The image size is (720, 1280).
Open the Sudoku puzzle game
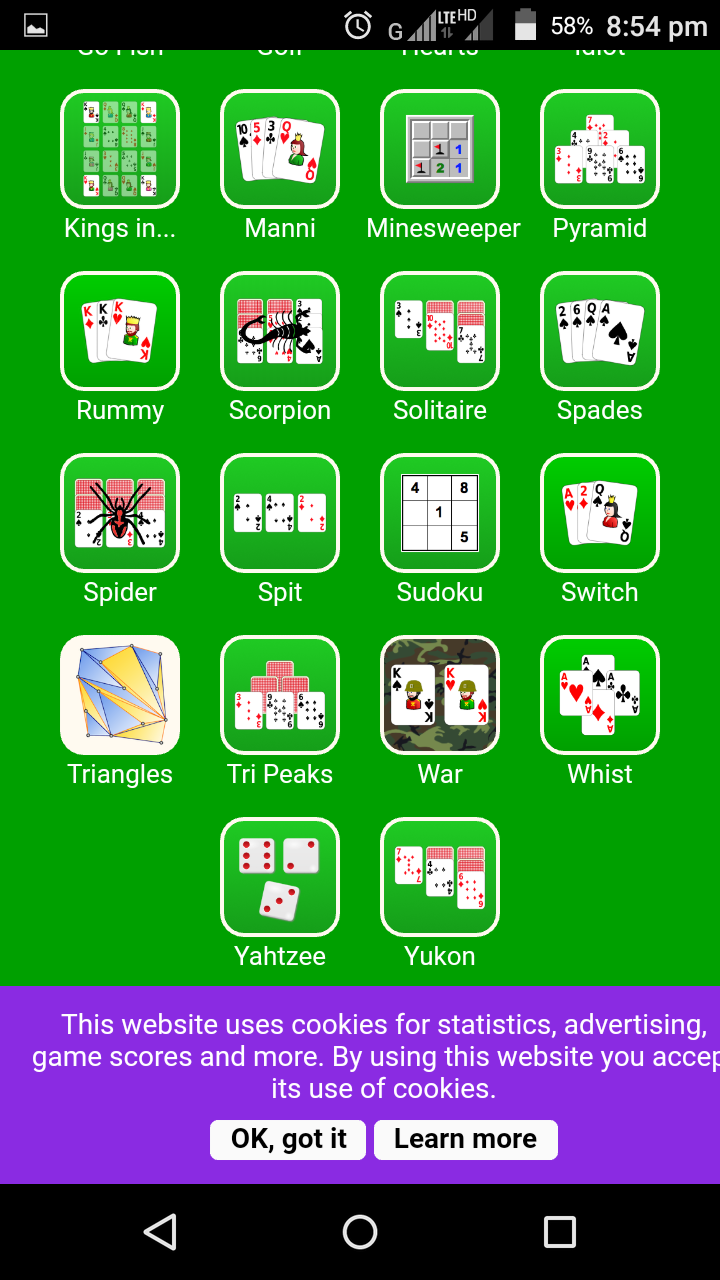[x=440, y=513]
